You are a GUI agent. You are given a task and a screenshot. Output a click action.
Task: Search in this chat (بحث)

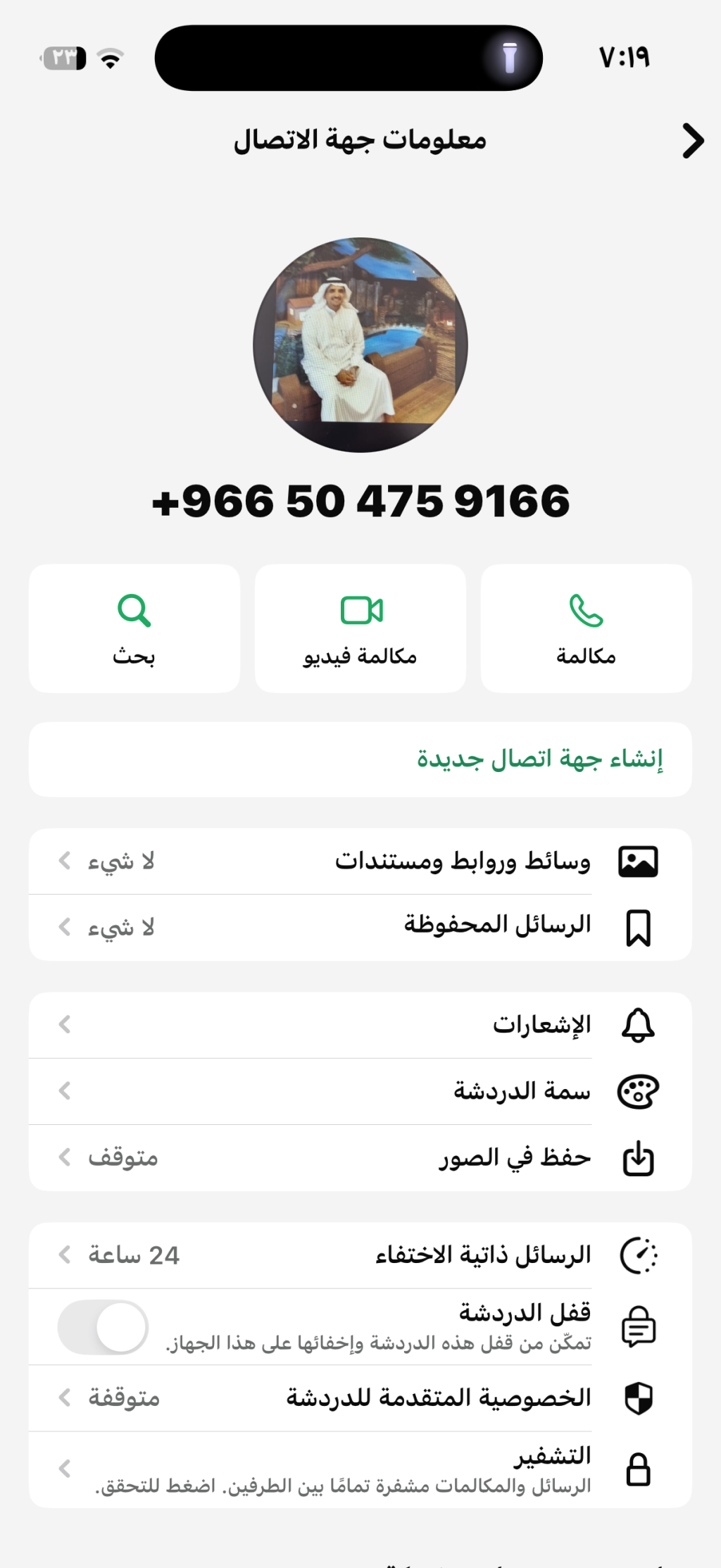(x=134, y=628)
